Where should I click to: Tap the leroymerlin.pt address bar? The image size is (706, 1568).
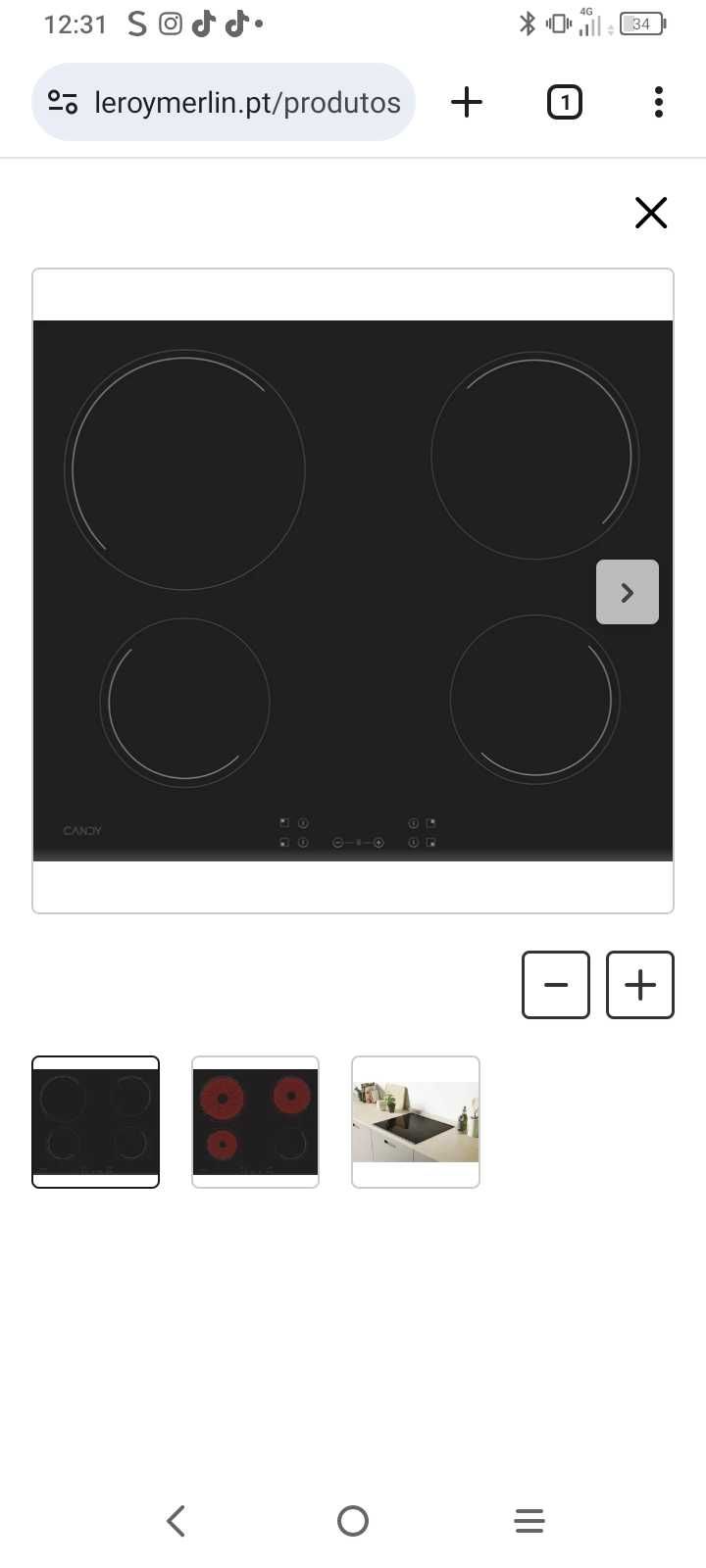coord(247,102)
